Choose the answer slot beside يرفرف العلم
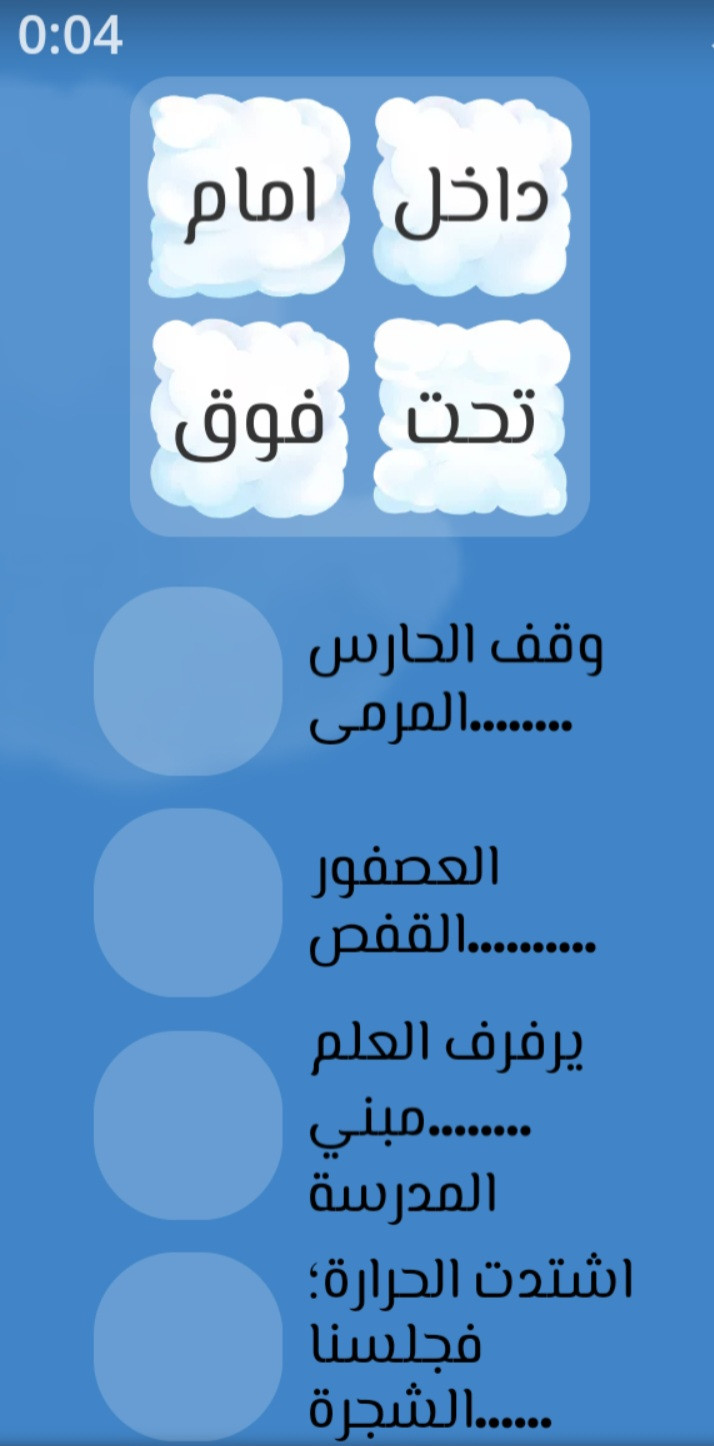This screenshot has width=714, height=1446. (188, 1125)
